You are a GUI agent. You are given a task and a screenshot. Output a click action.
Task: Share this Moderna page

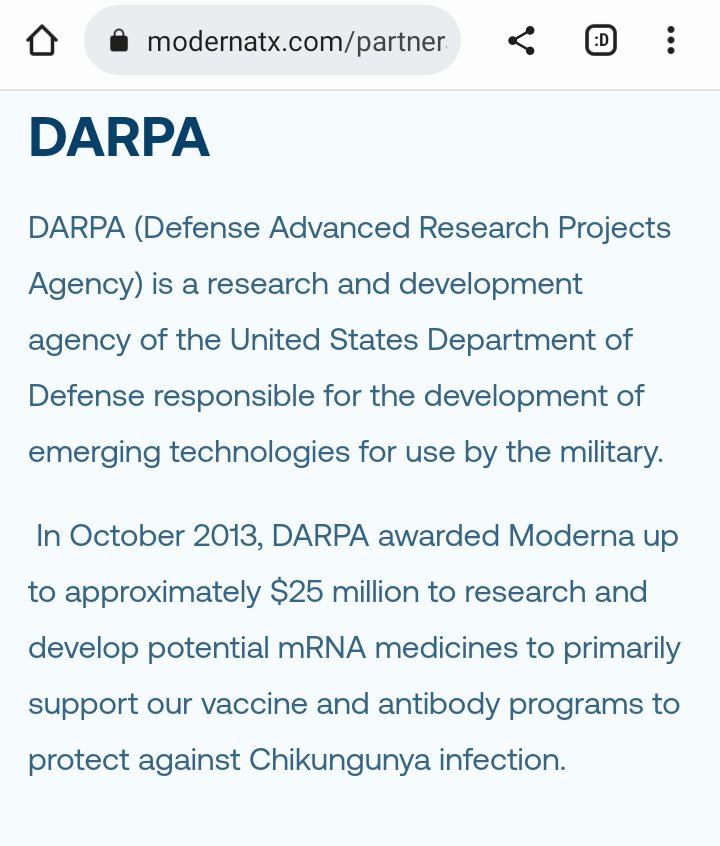coord(521,41)
